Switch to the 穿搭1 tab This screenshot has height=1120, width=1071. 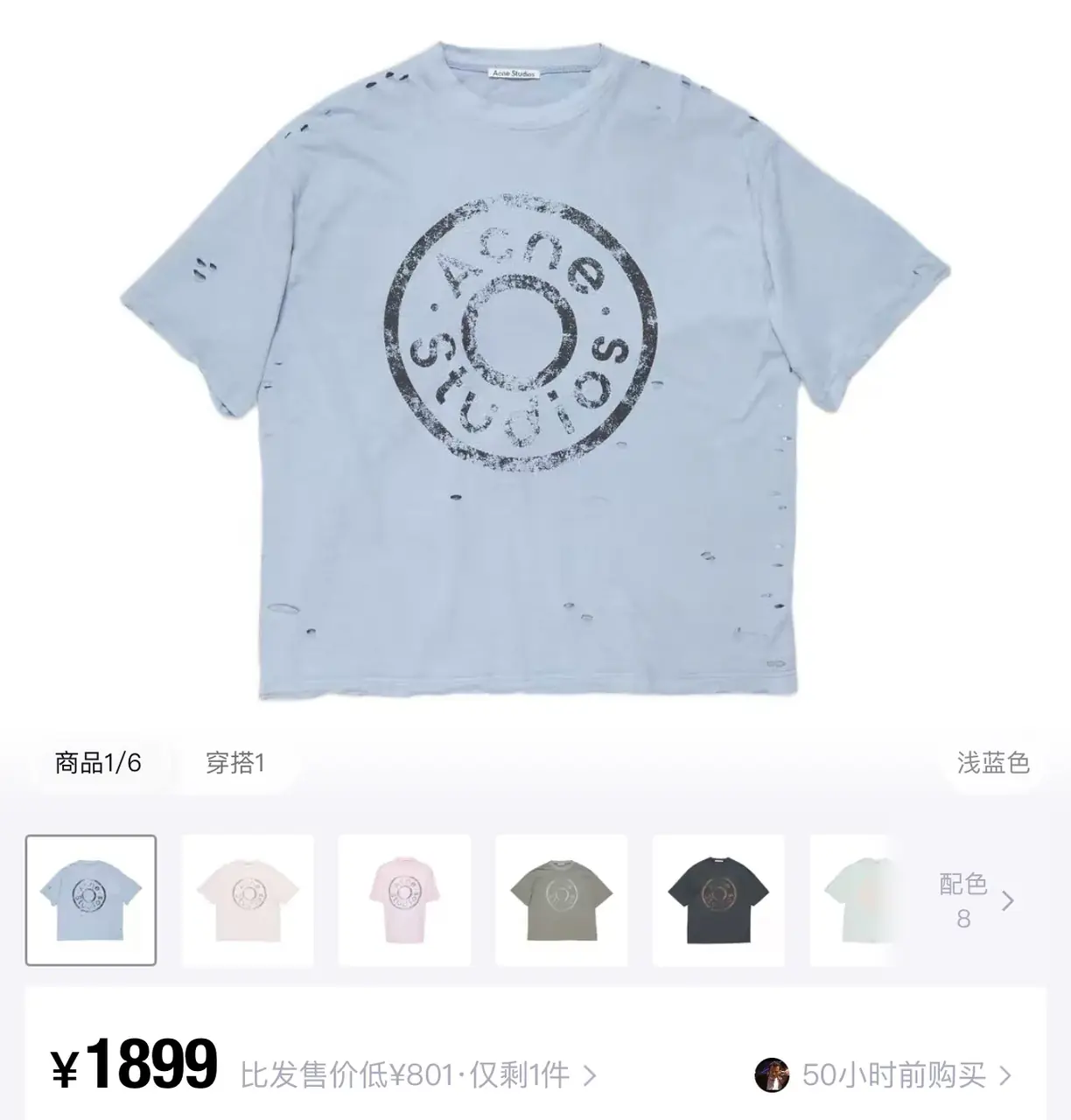(x=234, y=763)
